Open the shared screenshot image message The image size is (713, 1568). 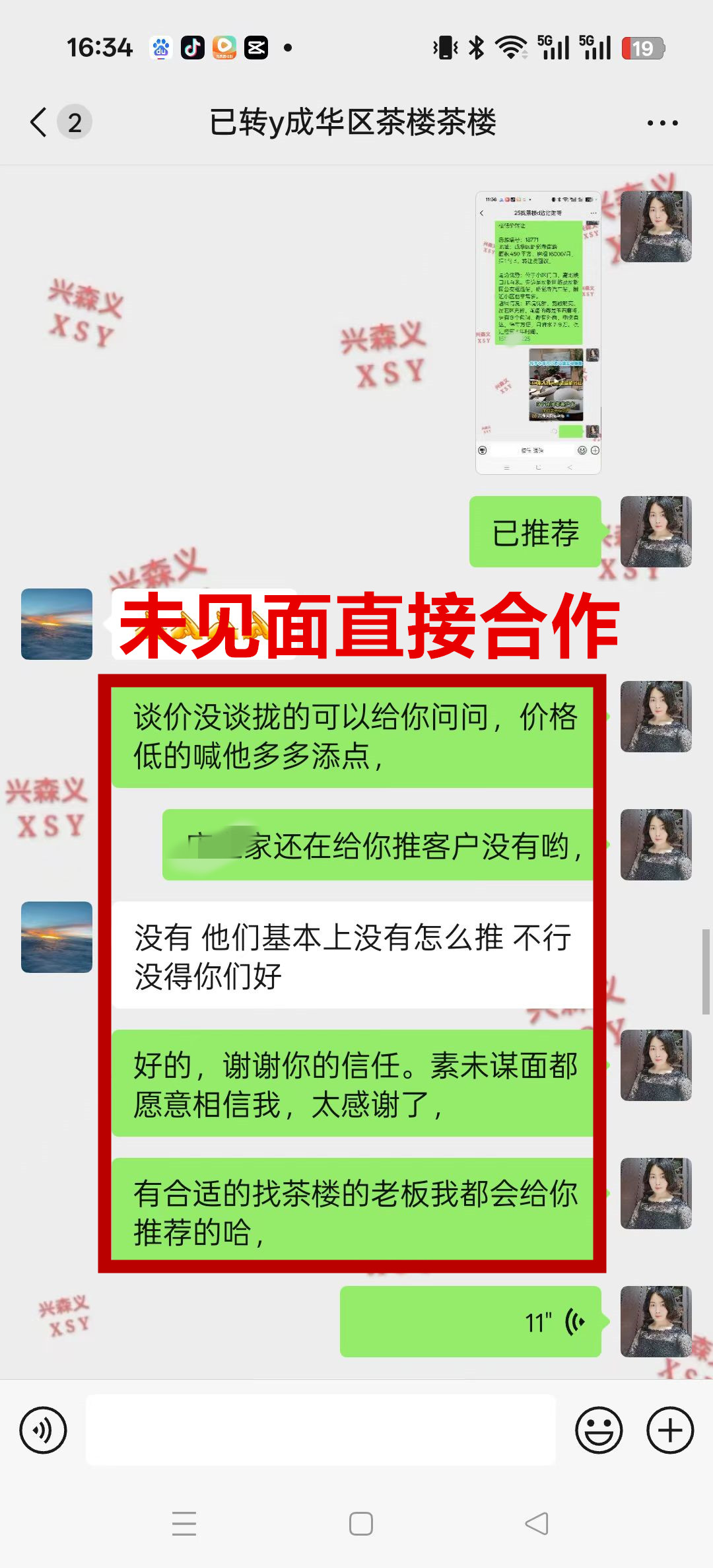[538, 332]
